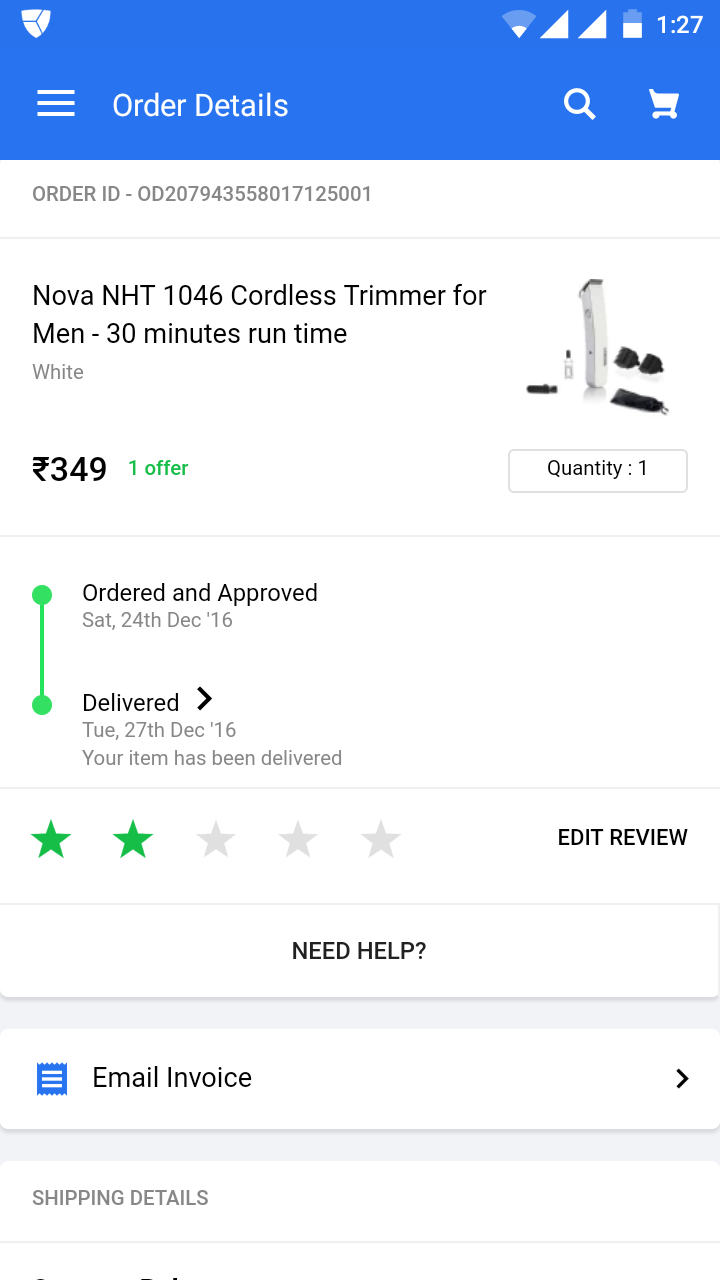720x1280 pixels.
Task: Select the Email Invoice row
Action: click(x=360, y=1078)
